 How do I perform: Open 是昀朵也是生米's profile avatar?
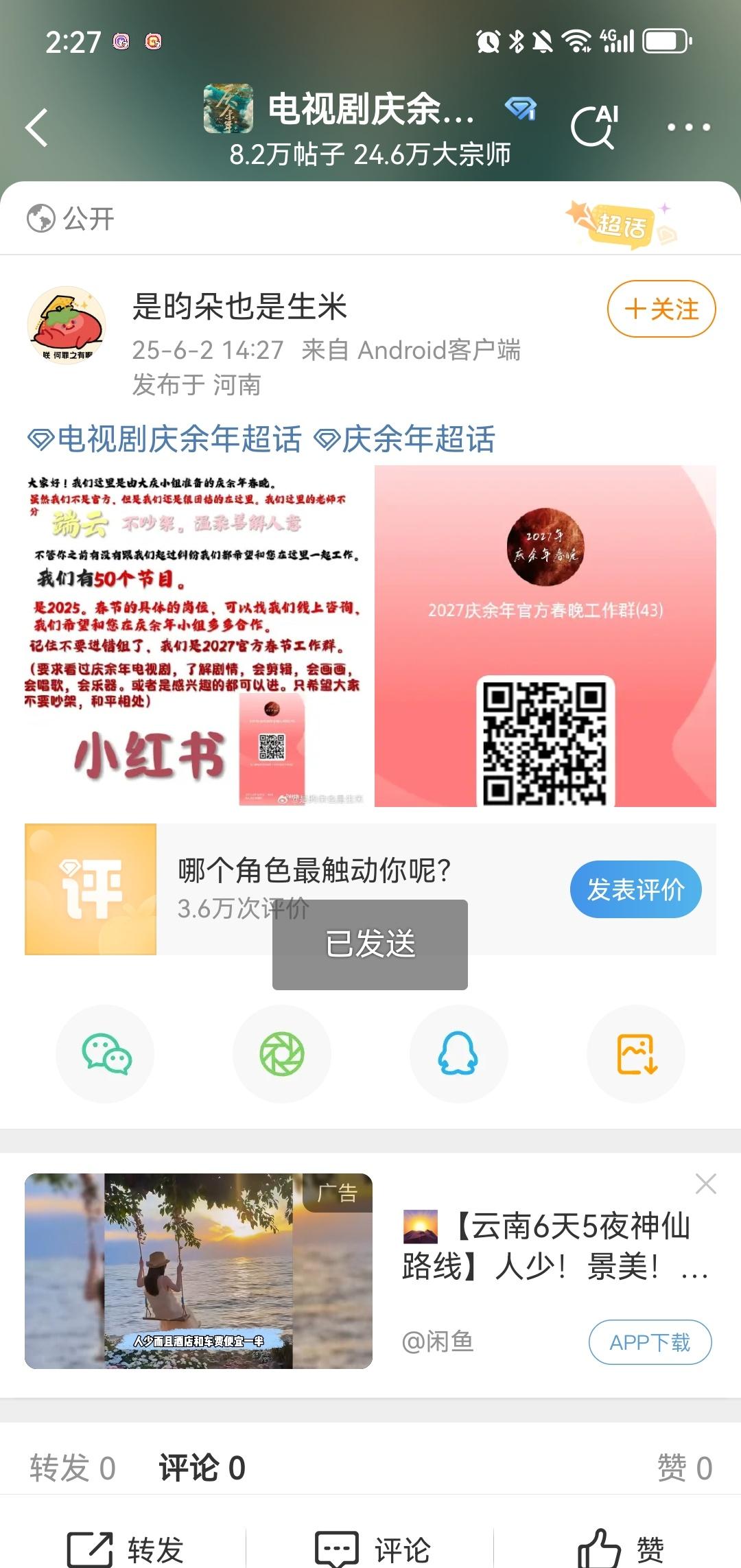67,324
